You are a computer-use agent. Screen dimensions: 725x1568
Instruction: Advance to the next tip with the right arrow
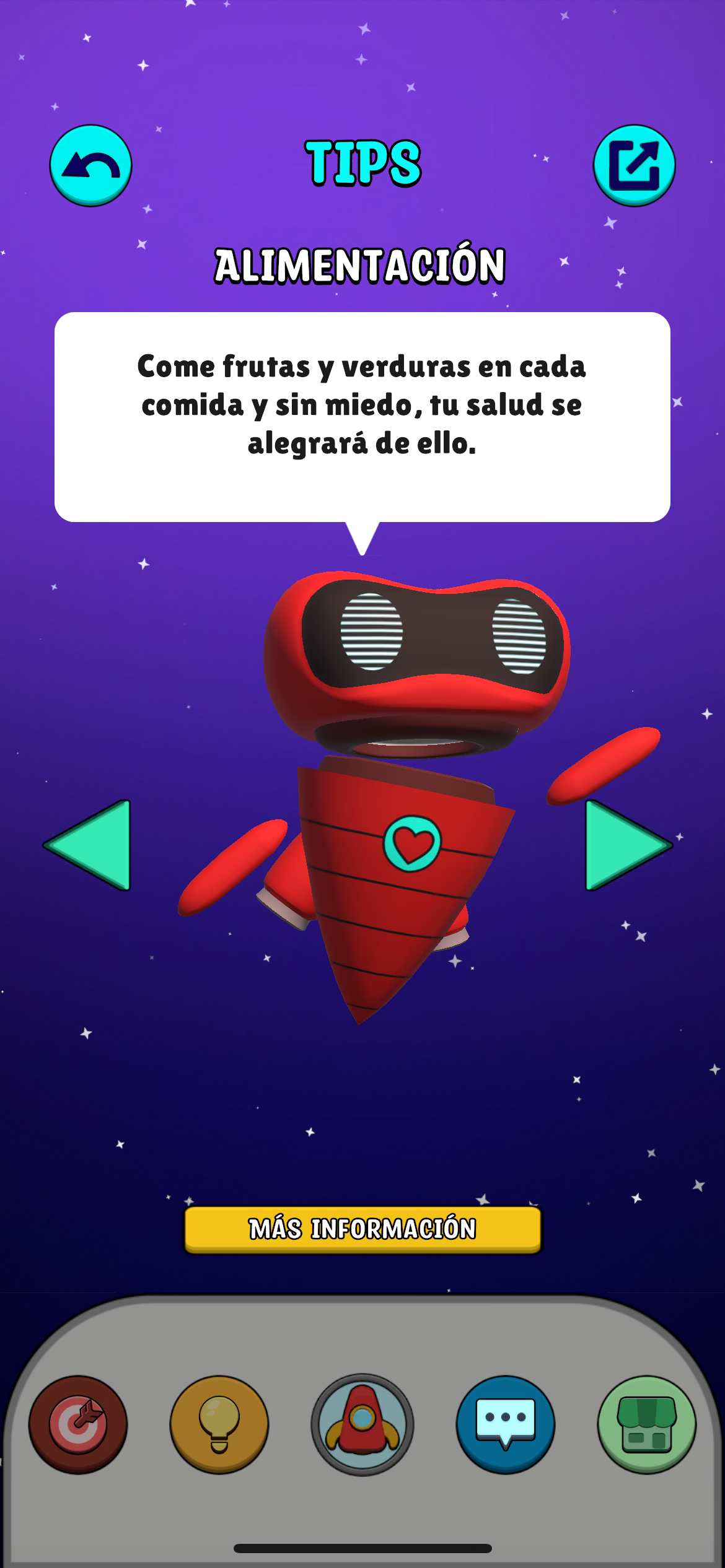(626, 845)
